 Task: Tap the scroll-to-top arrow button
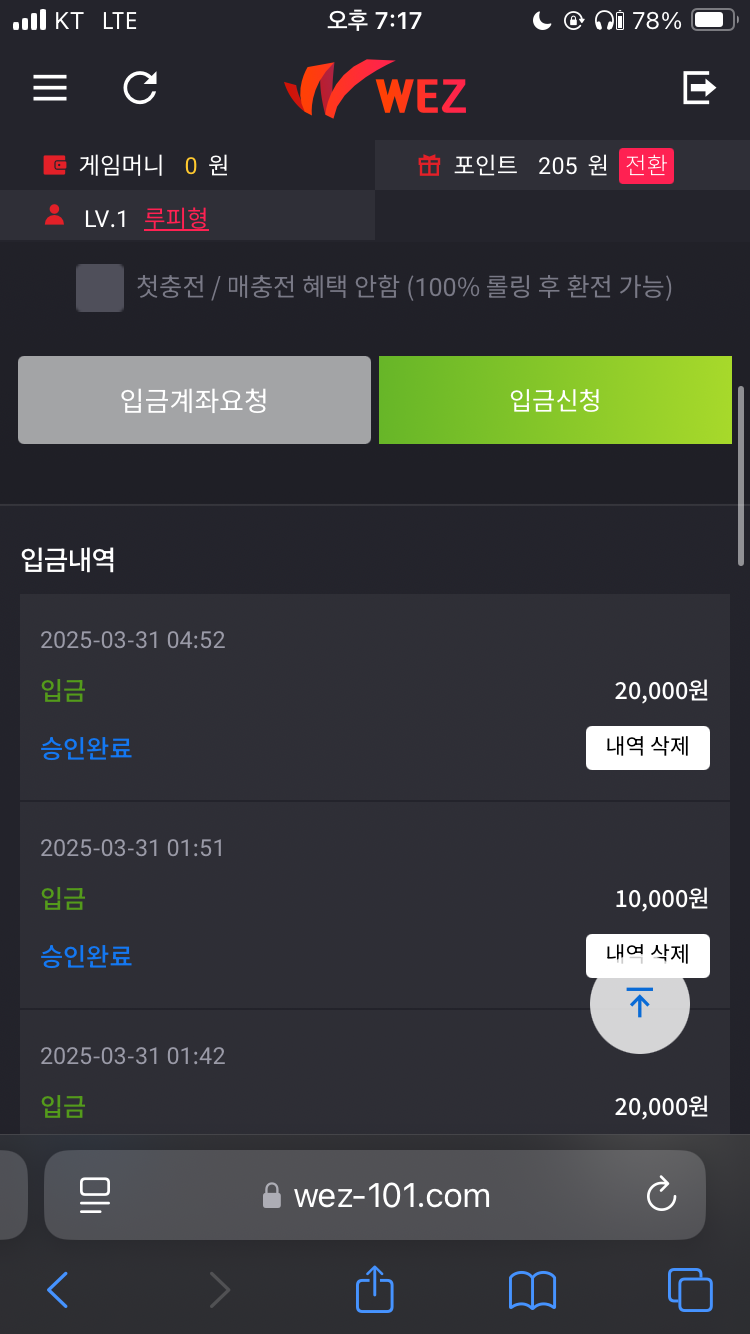(x=640, y=1003)
